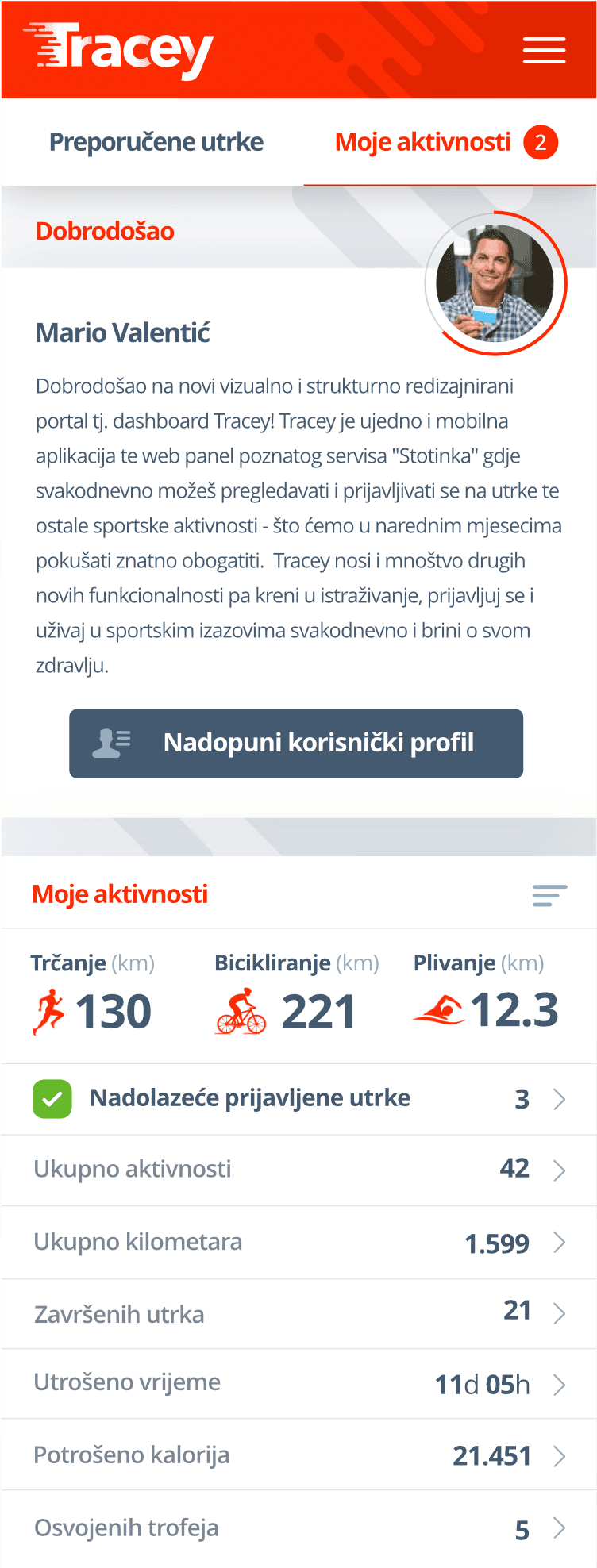Open the activities filter icon
597x1568 pixels.
pos(549,895)
